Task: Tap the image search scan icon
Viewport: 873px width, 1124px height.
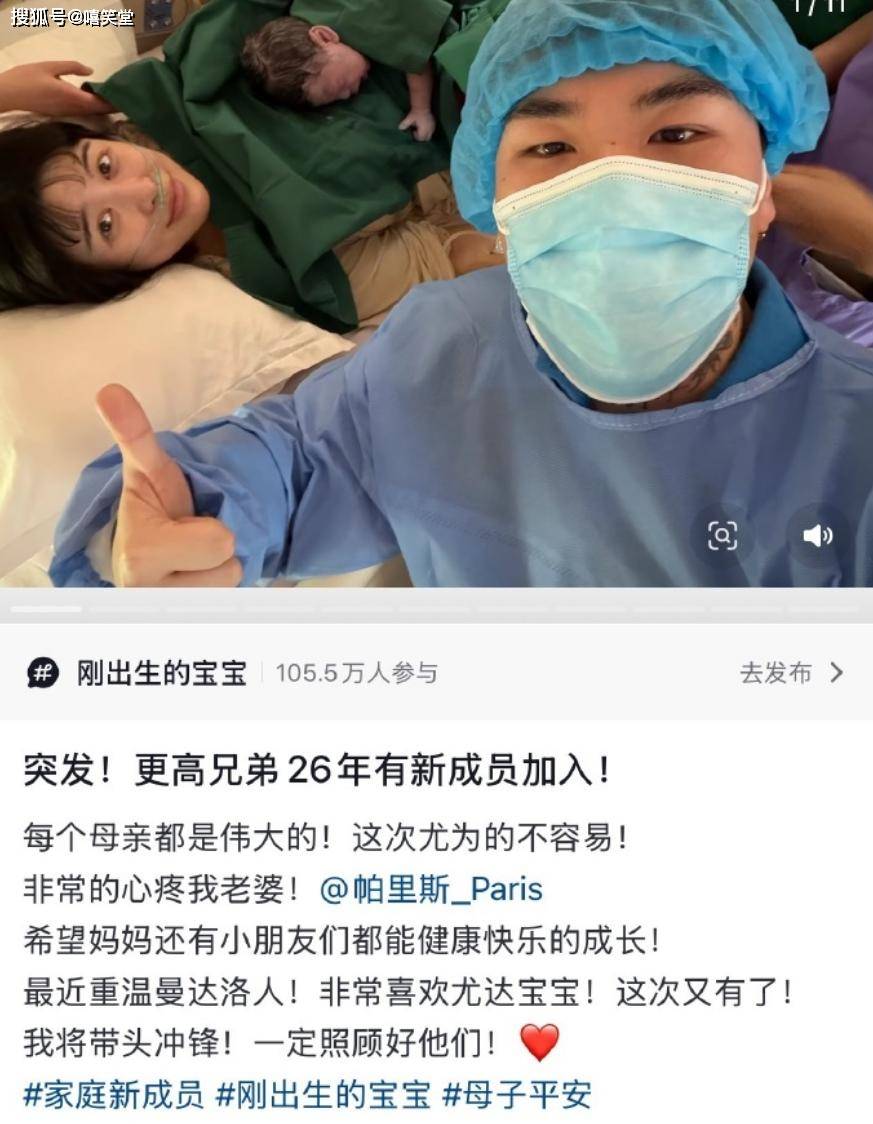Action: pos(722,536)
